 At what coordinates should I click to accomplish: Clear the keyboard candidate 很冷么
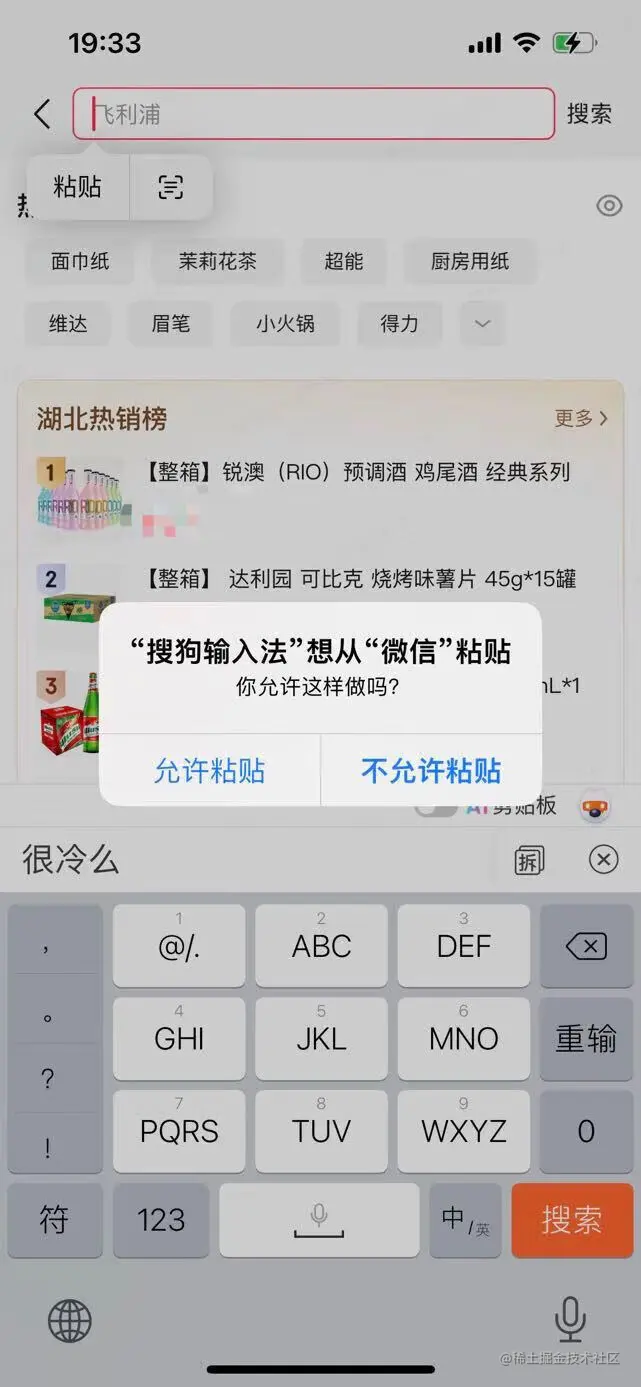603,859
